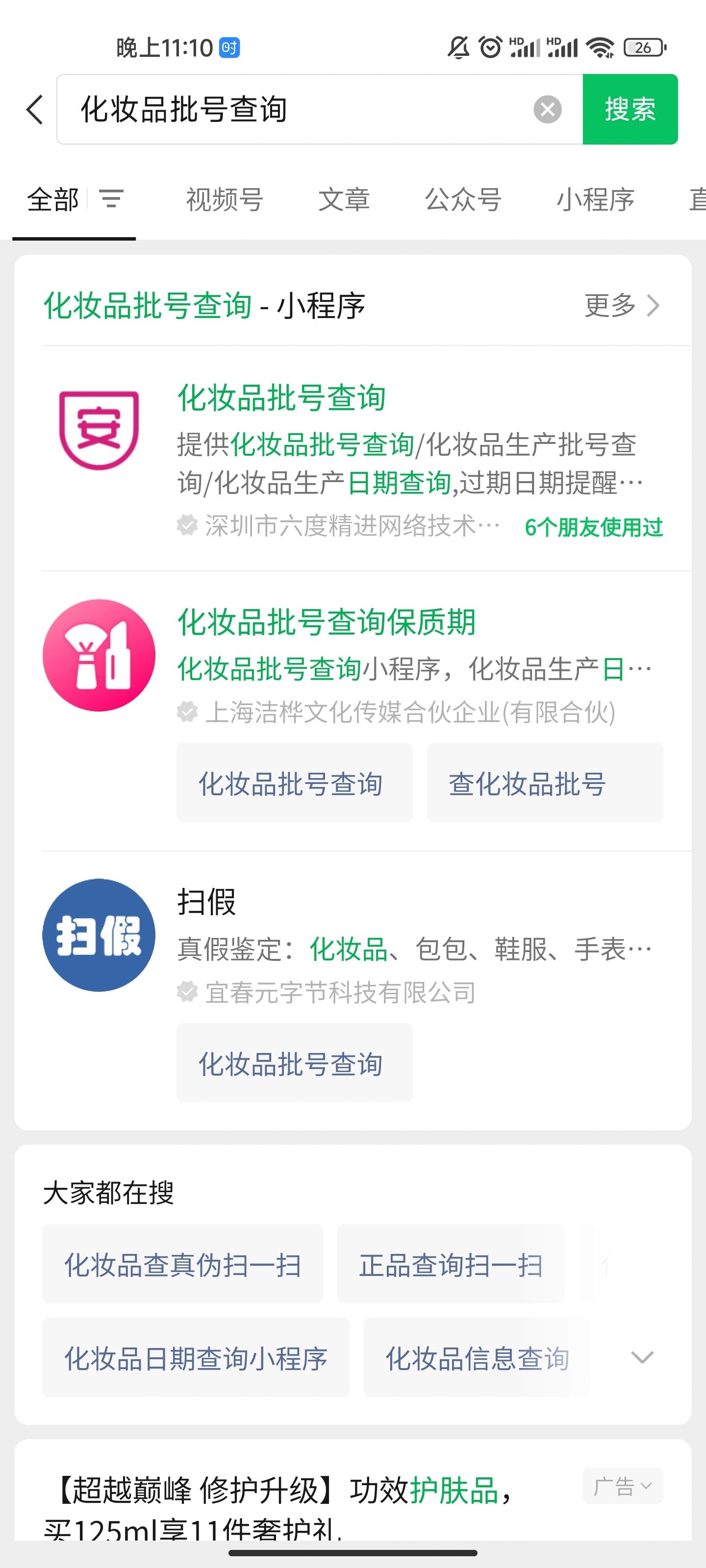Switch to the 视频号 tab

[224, 199]
